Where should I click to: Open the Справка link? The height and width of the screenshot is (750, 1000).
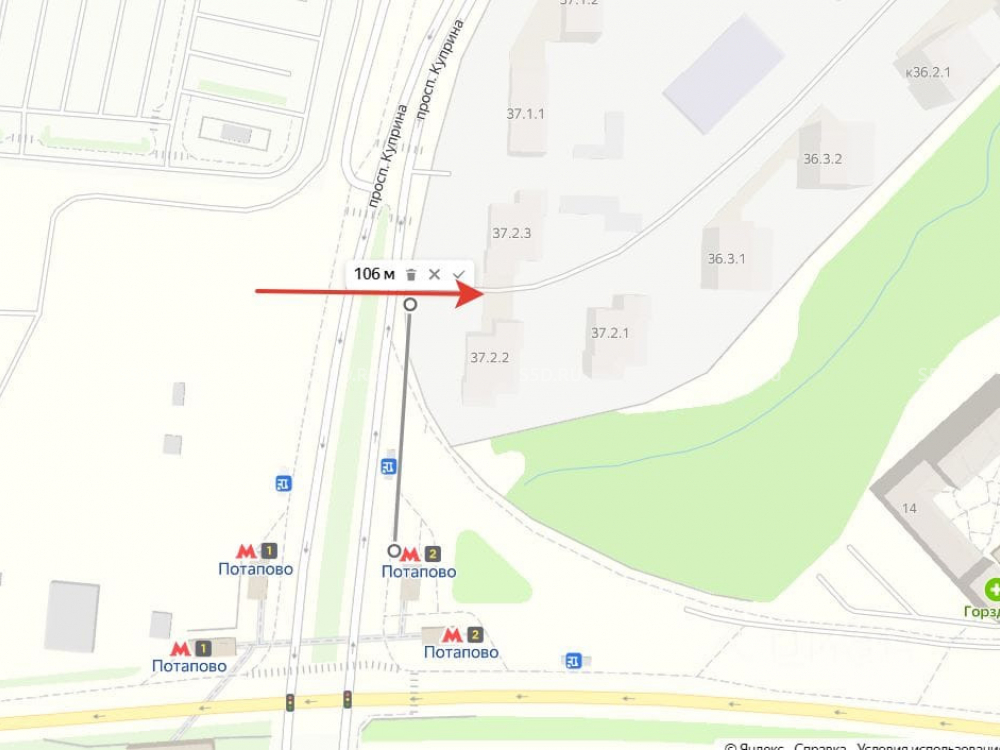pyautogui.click(x=820, y=745)
